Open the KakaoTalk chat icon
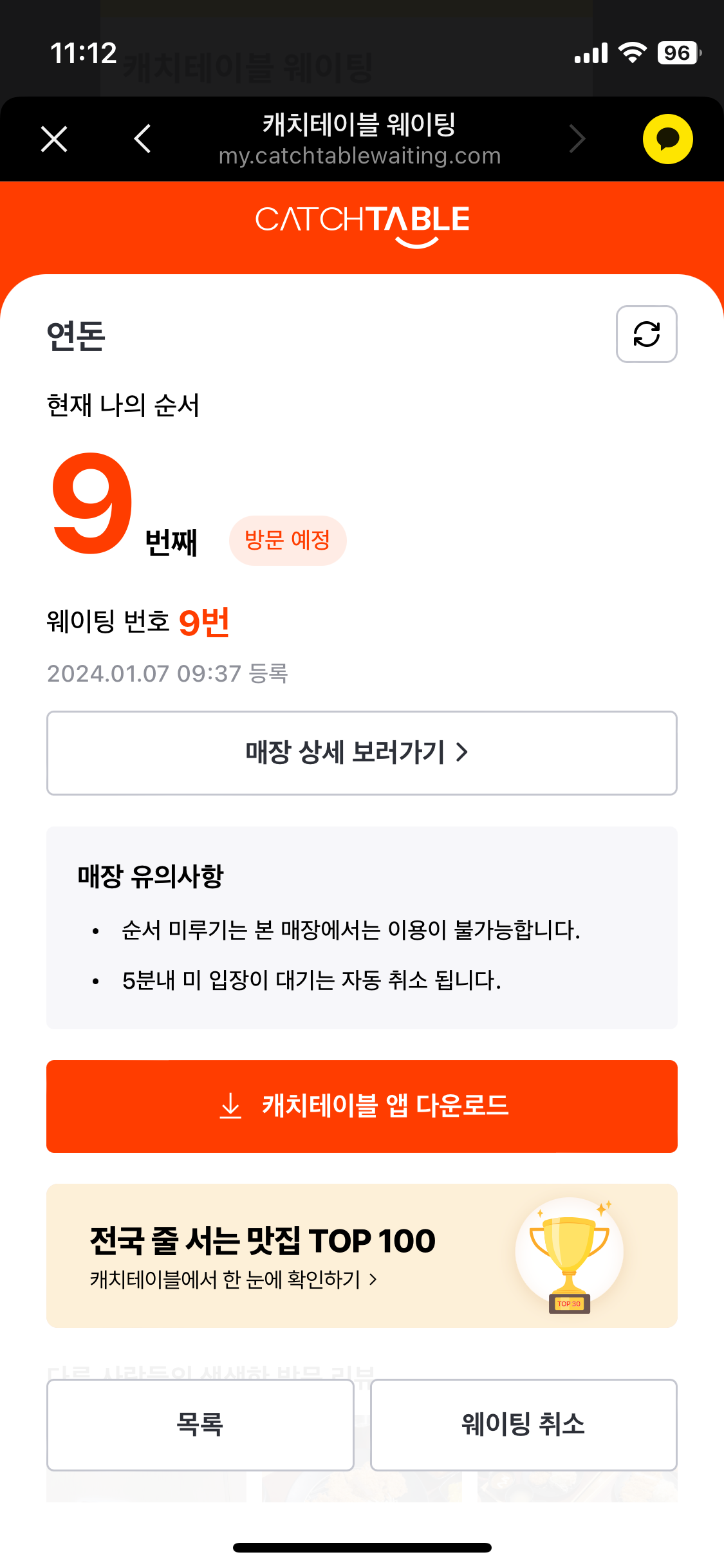The height and width of the screenshot is (1568, 724). 667,138
